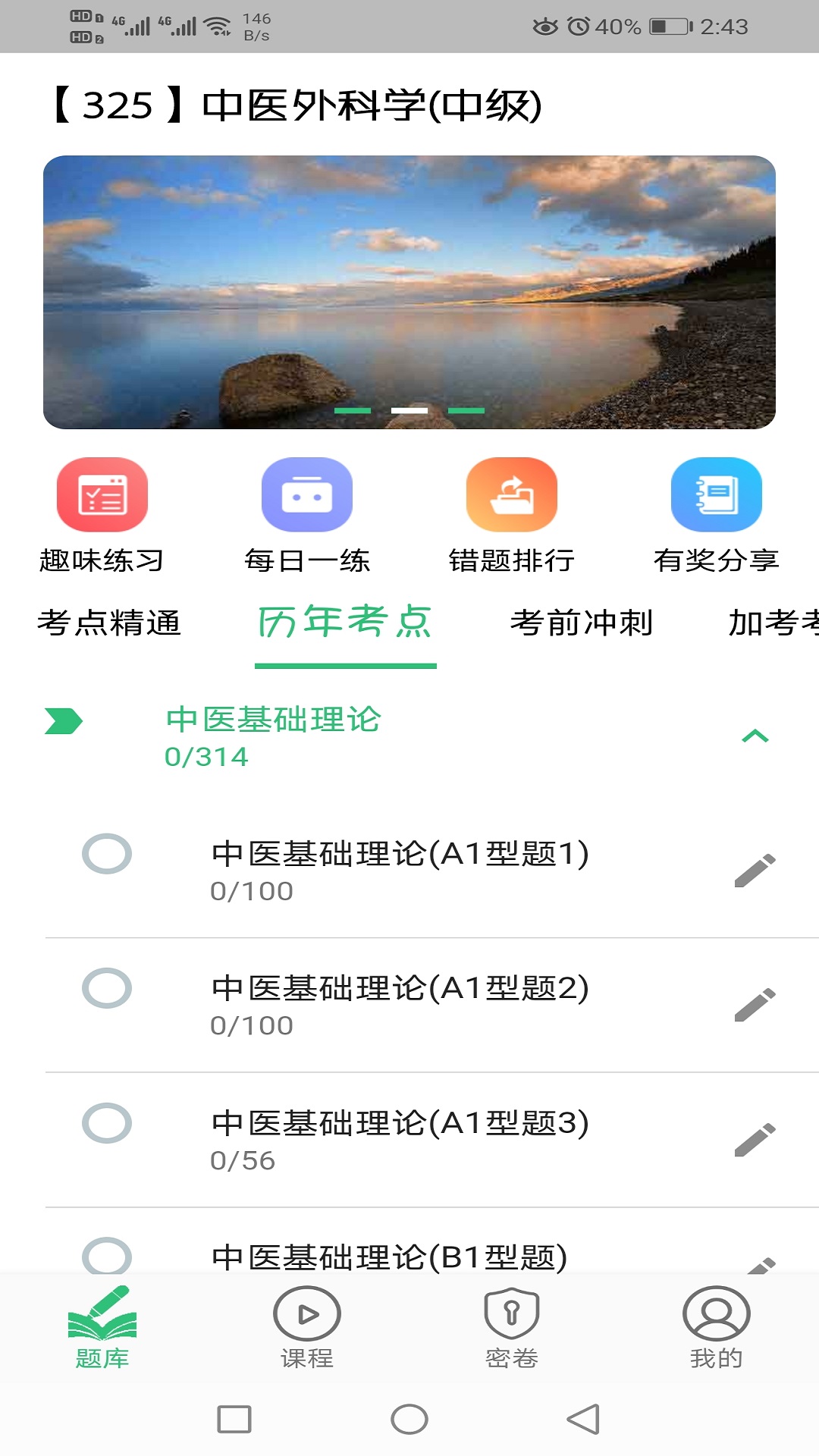Screen dimensions: 819x1456
Task: Collapse the 中医基础理论 section
Action: 755,736
